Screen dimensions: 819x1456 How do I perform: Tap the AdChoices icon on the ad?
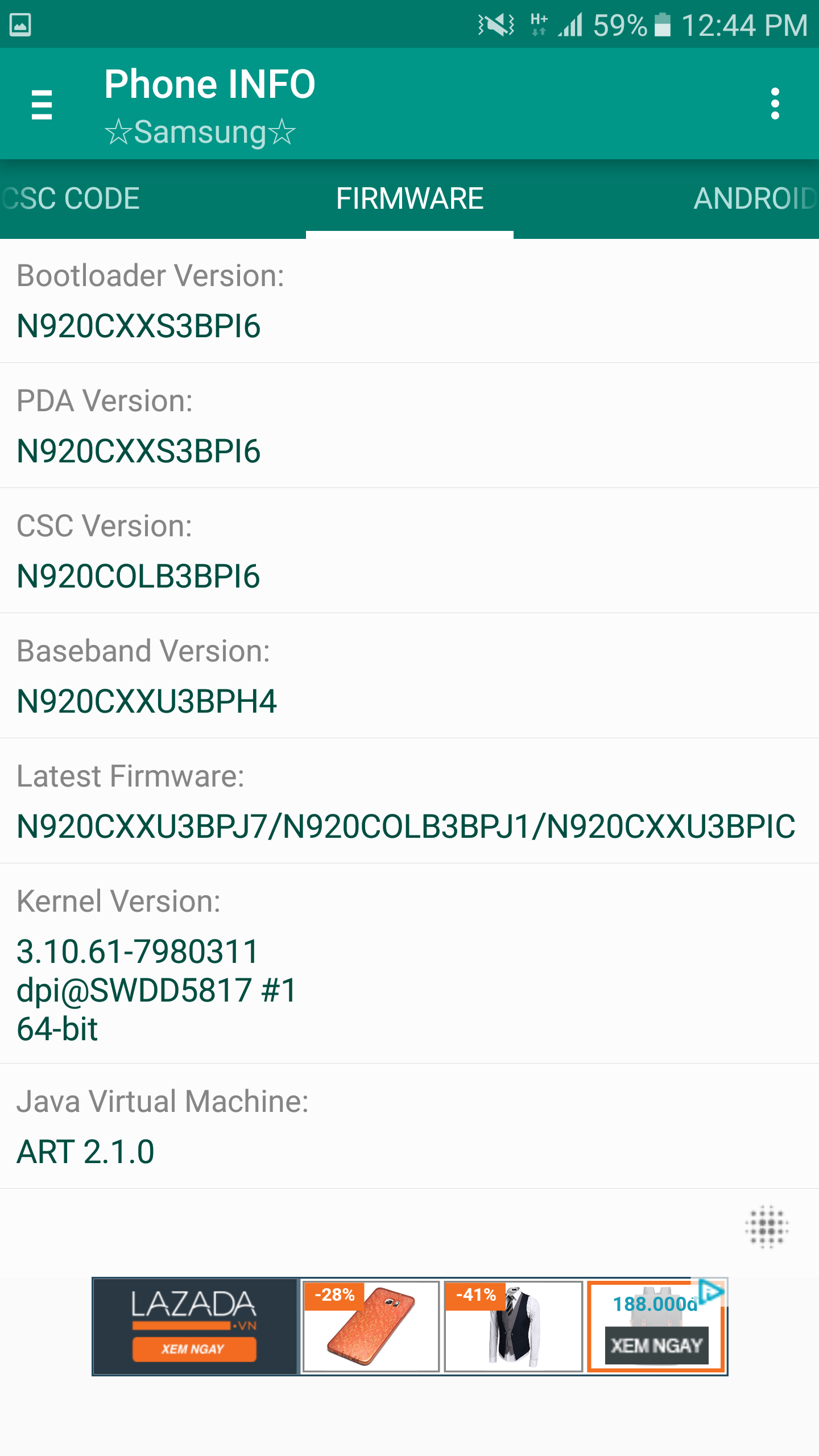pyautogui.click(x=710, y=1291)
